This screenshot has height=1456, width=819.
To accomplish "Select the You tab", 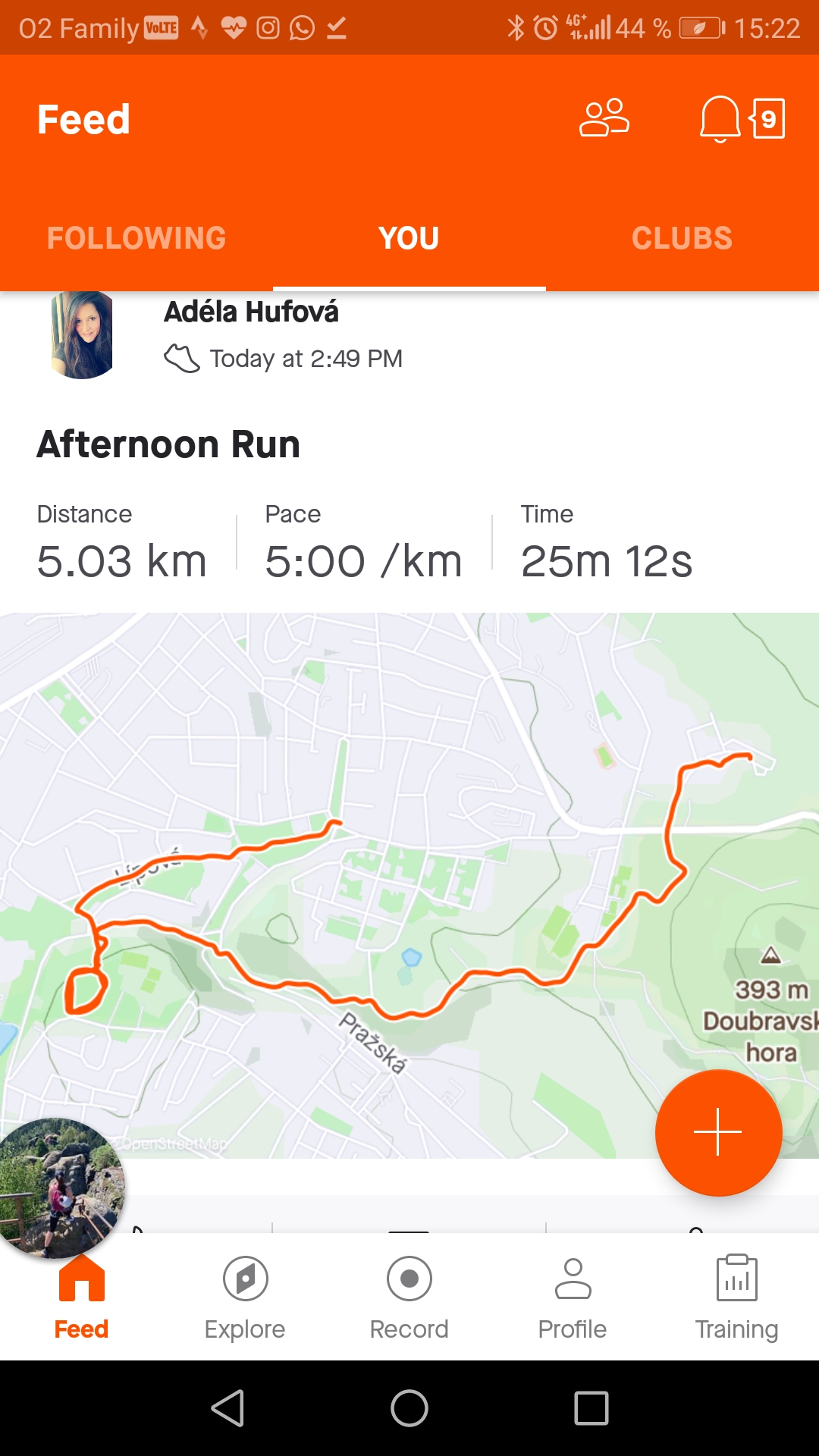I will [409, 238].
